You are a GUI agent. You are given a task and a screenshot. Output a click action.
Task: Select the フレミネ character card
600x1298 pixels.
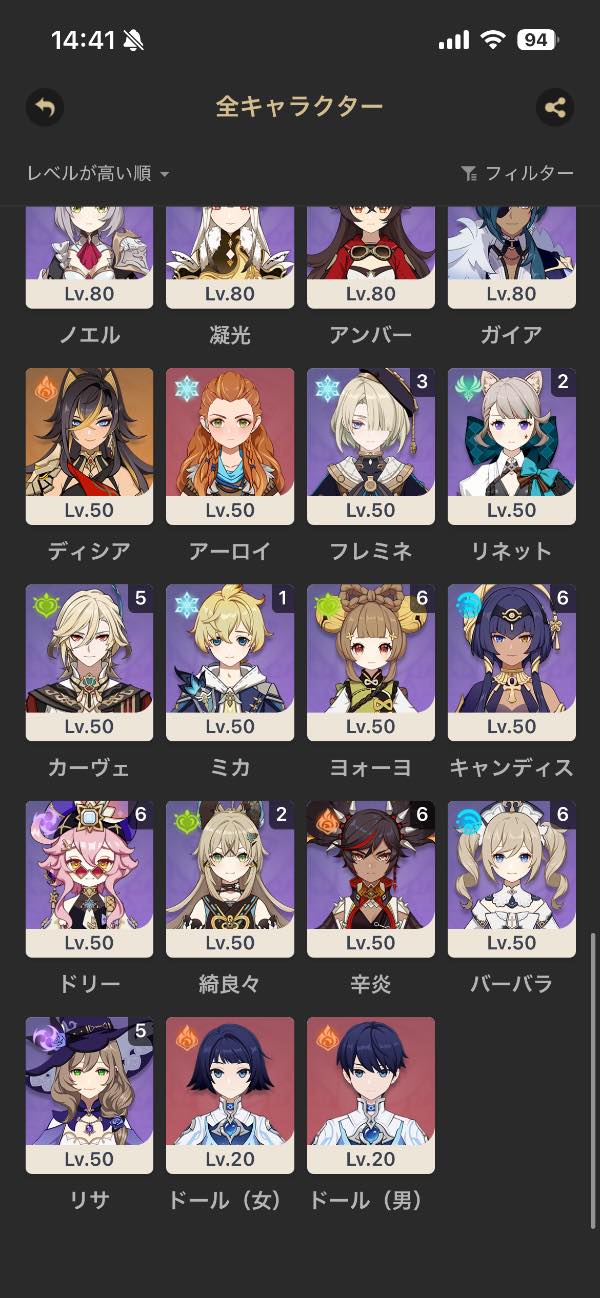pos(371,446)
